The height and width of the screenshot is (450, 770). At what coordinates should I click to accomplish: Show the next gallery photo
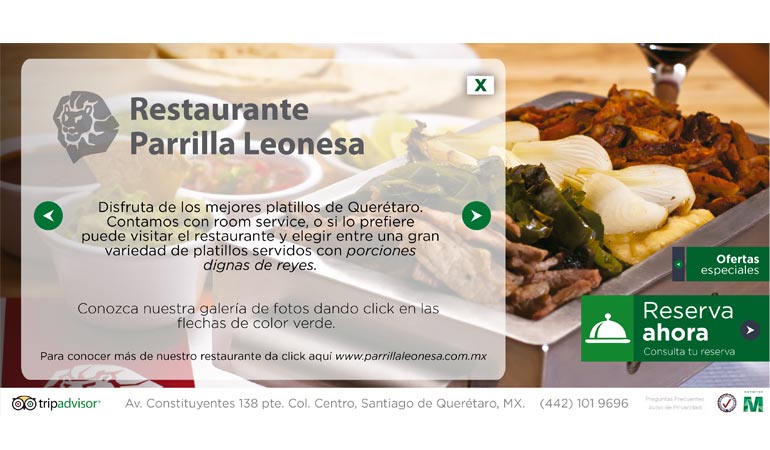[x=476, y=215]
